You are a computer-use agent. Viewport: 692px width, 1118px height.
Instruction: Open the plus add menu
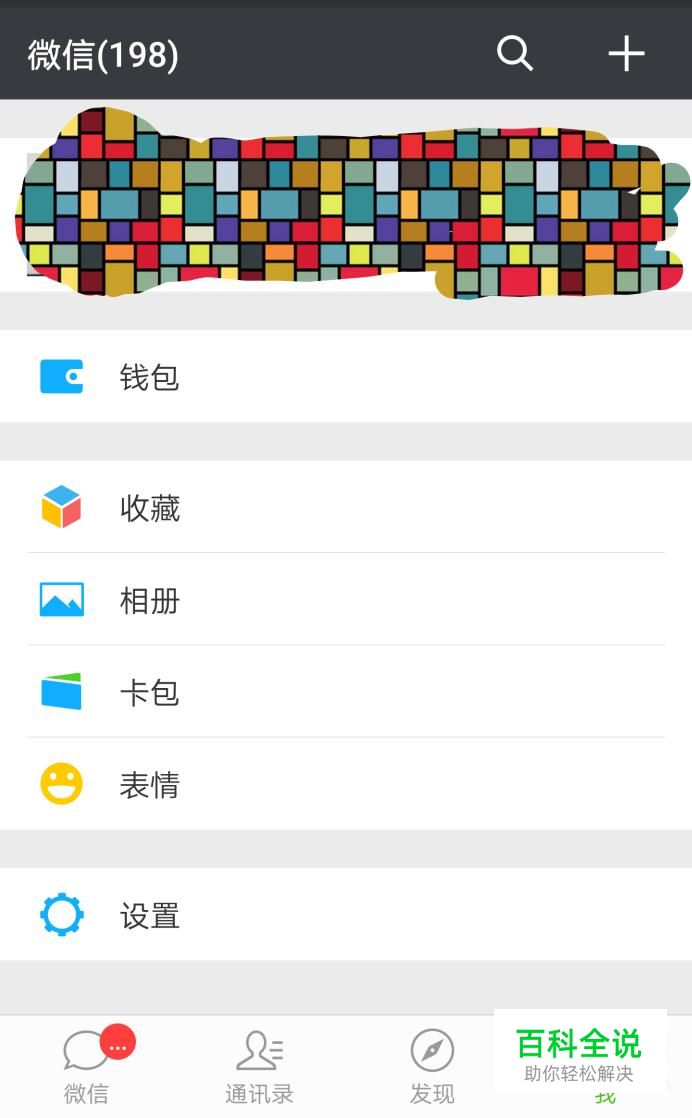coord(626,53)
